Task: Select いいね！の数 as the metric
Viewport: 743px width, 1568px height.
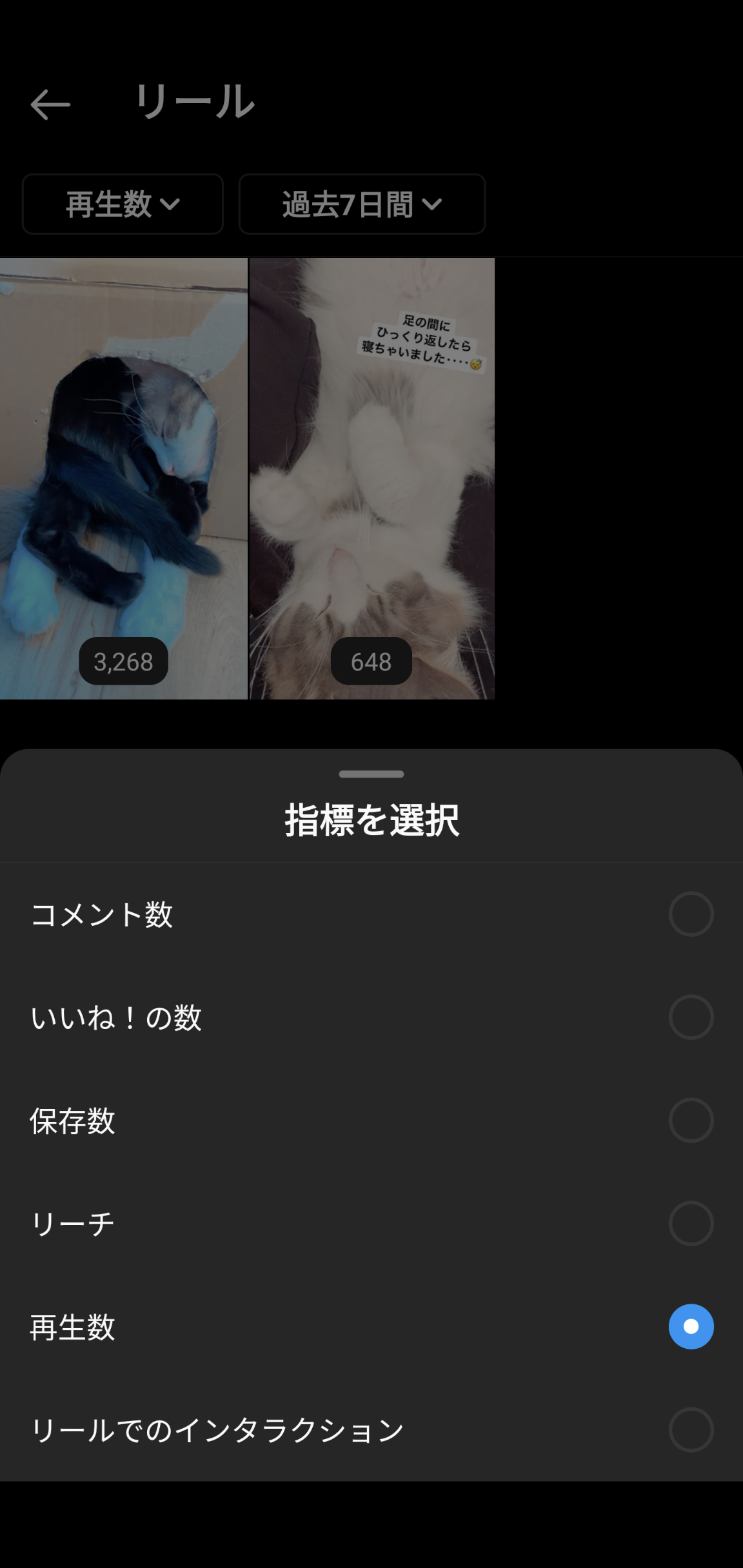Action: [371, 1017]
